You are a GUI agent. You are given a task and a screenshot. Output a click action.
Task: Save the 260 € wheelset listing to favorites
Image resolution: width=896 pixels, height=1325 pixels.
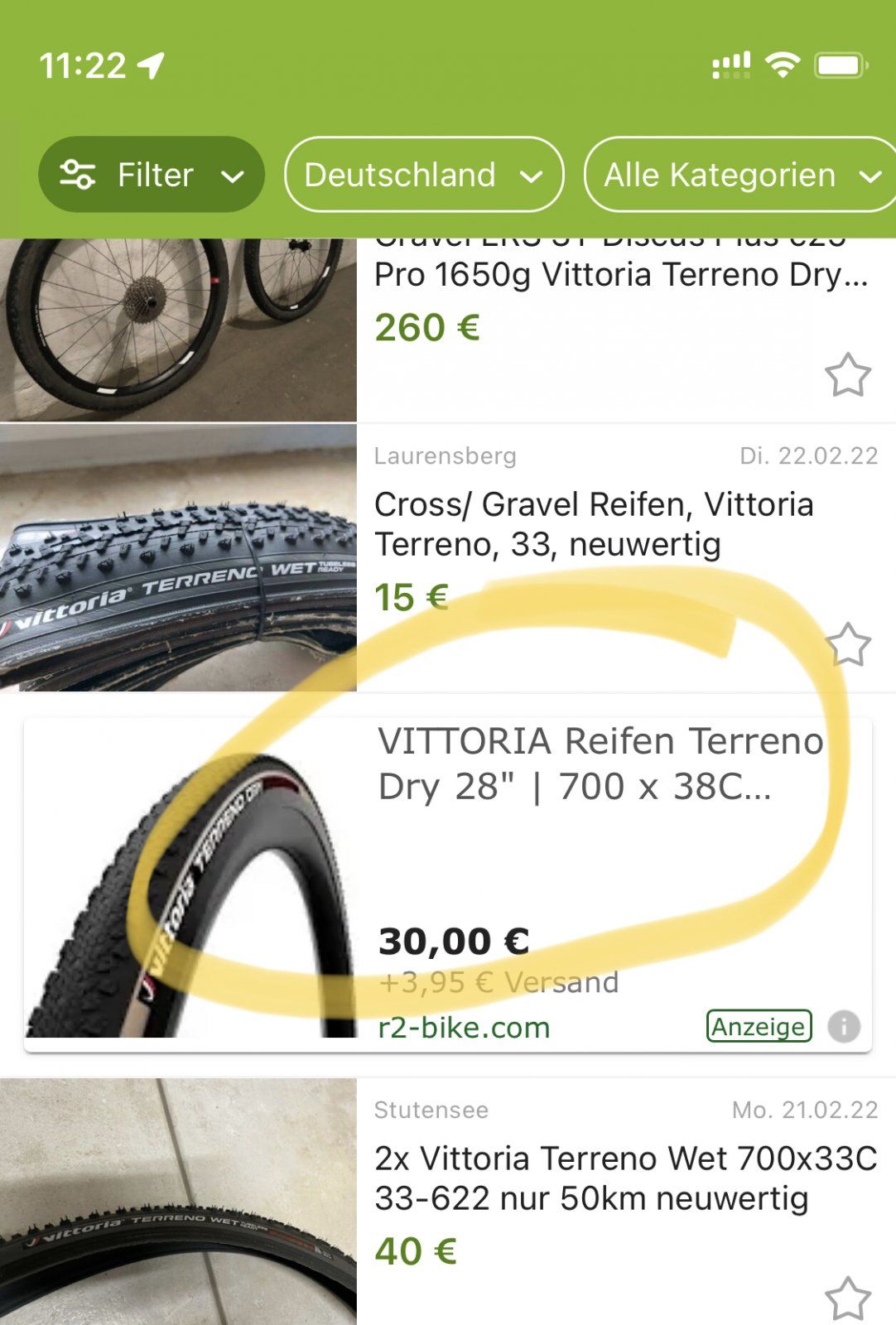[x=847, y=375]
